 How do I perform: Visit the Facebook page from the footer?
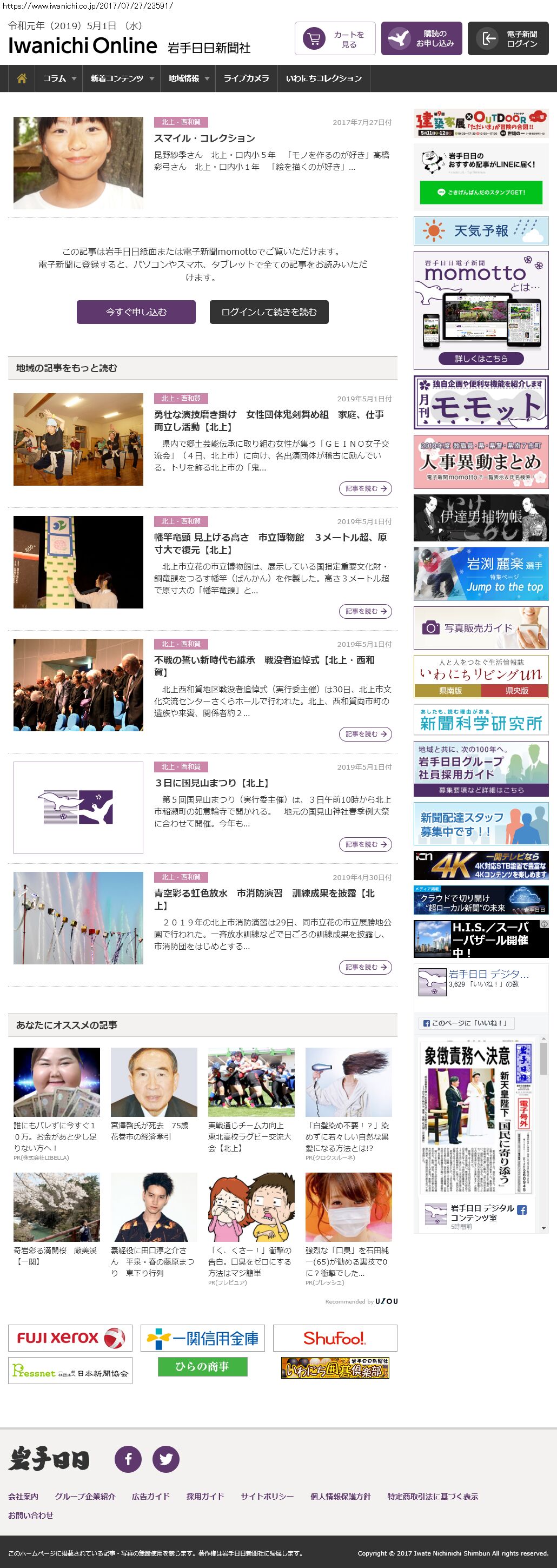(128, 1459)
